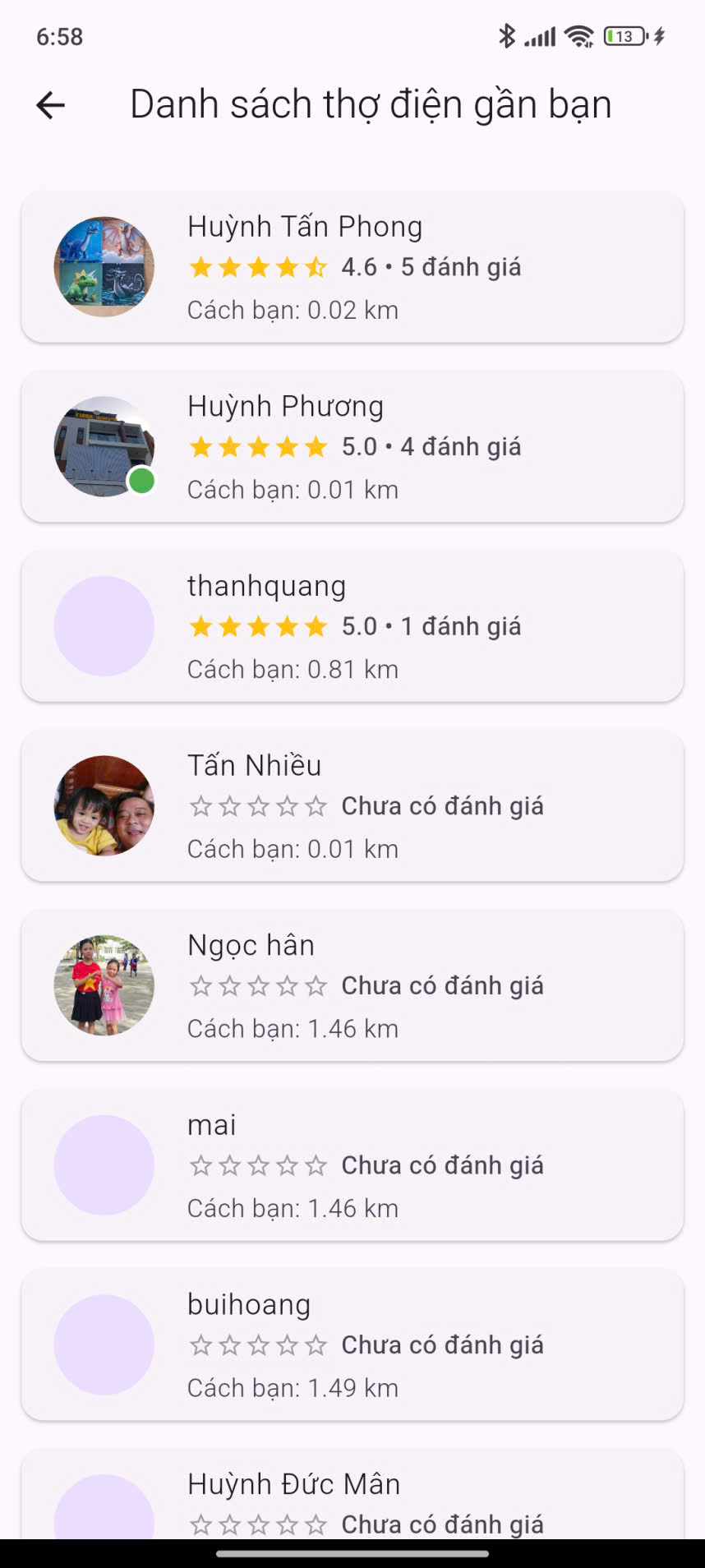Choose the Ngọc hân electrician card
This screenshot has height=1568, width=705.
(352, 985)
